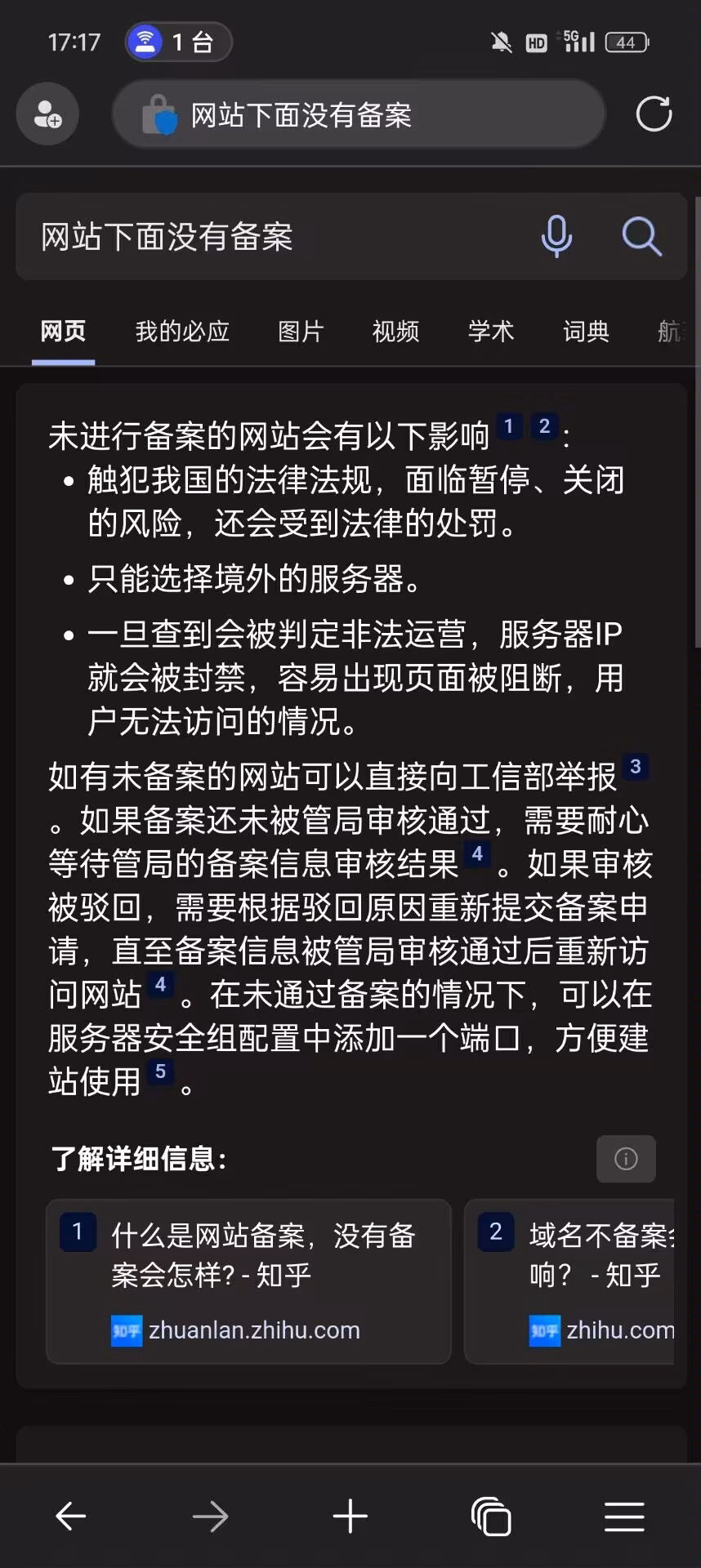View open tabs
Viewport: 701px width, 1568px height.
[490, 1517]
